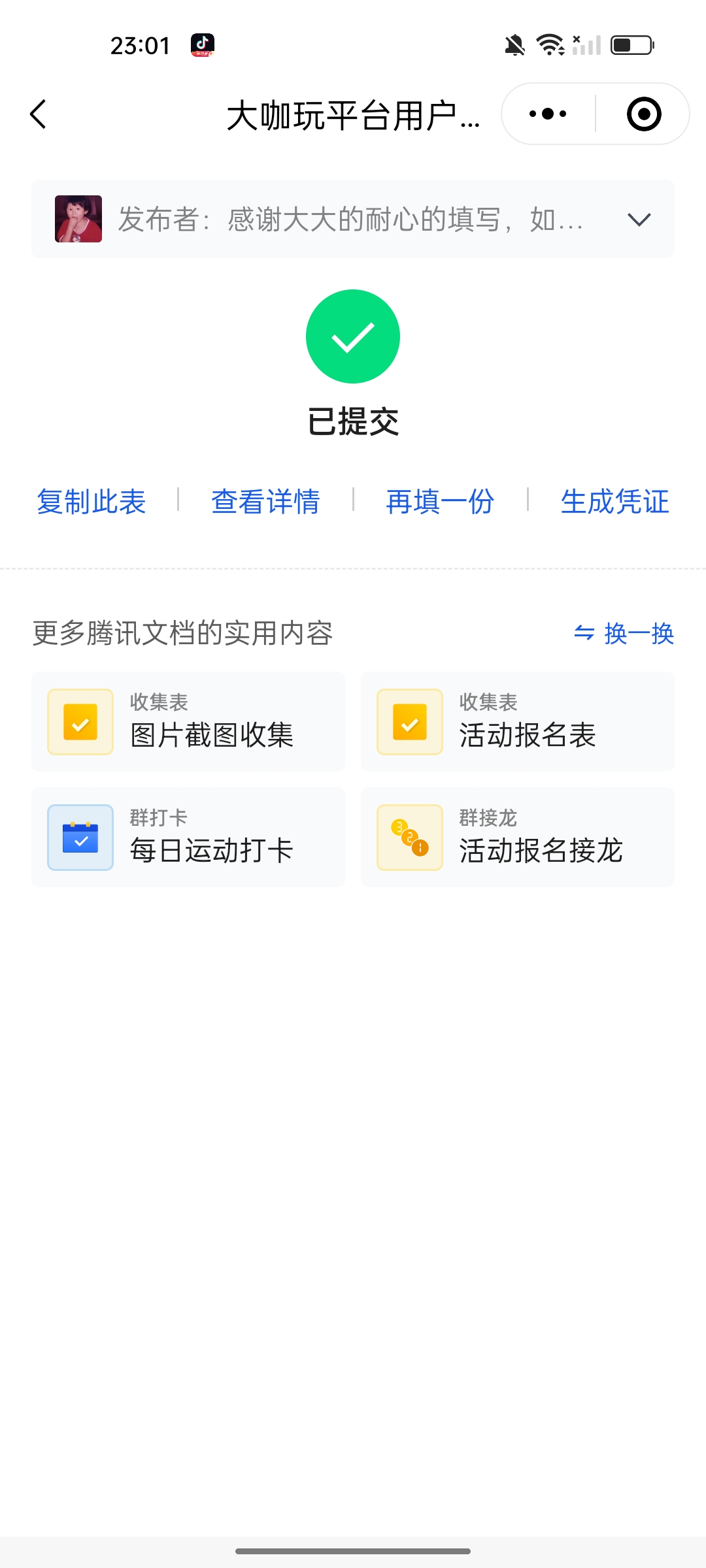The image size is (706, 1568).
Task: Tap 复制此表 to copy this form
Action: (91, 502)
